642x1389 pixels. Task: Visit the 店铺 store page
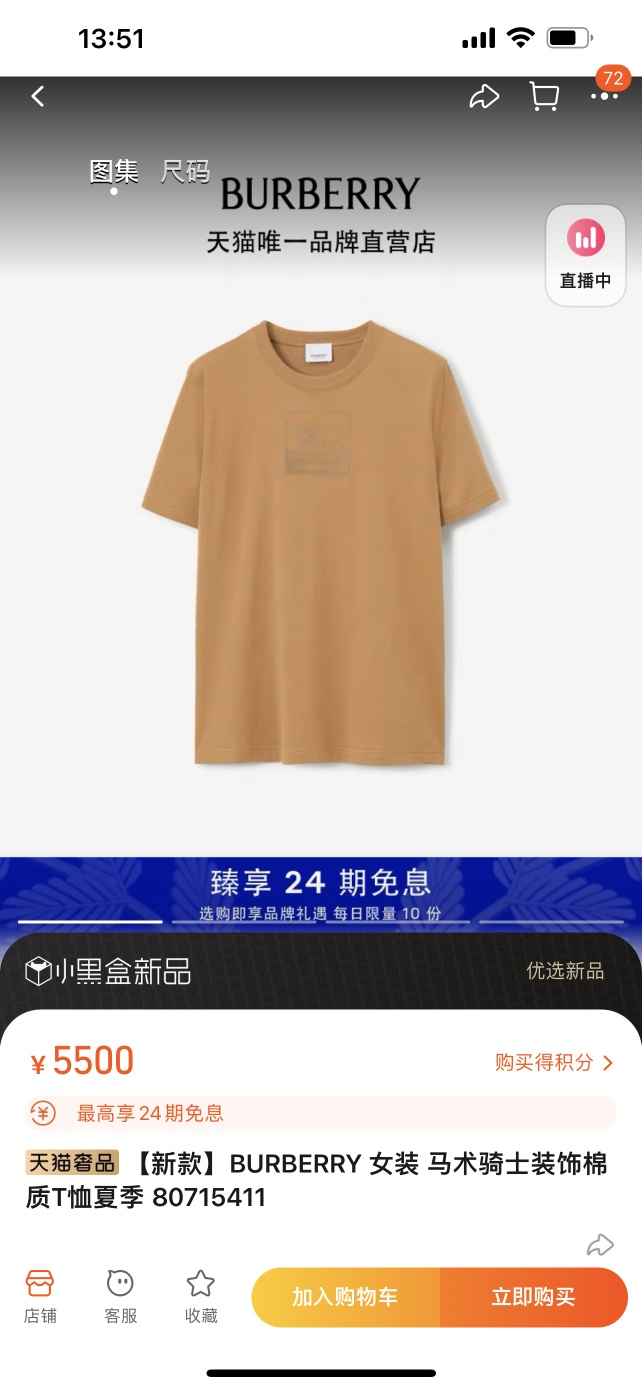pos(40,1297)
